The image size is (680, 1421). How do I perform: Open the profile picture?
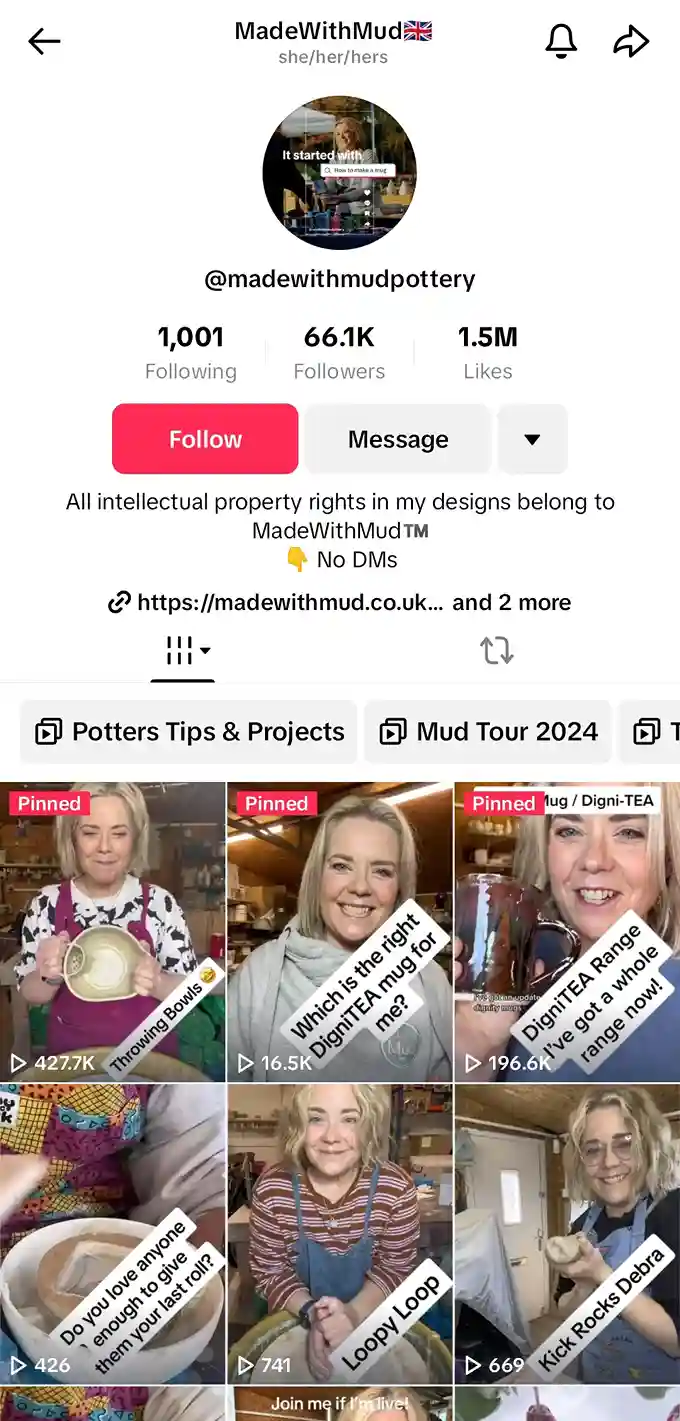(340, 173)
